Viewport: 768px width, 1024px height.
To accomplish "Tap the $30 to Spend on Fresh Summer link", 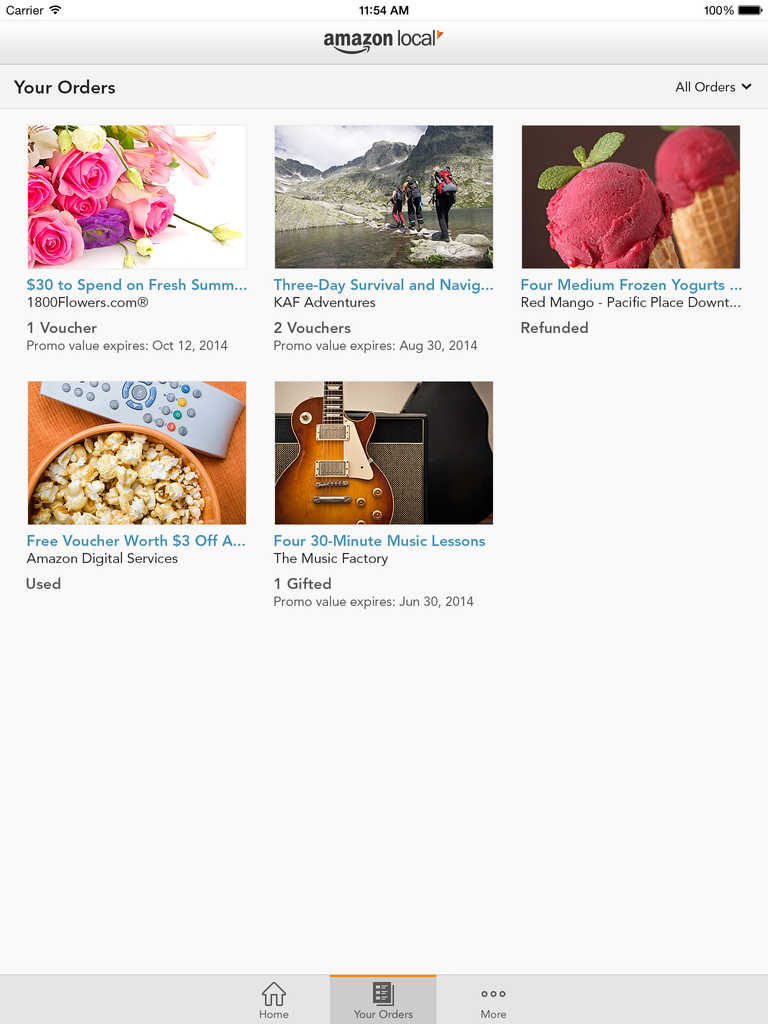I will click(136, 285).
